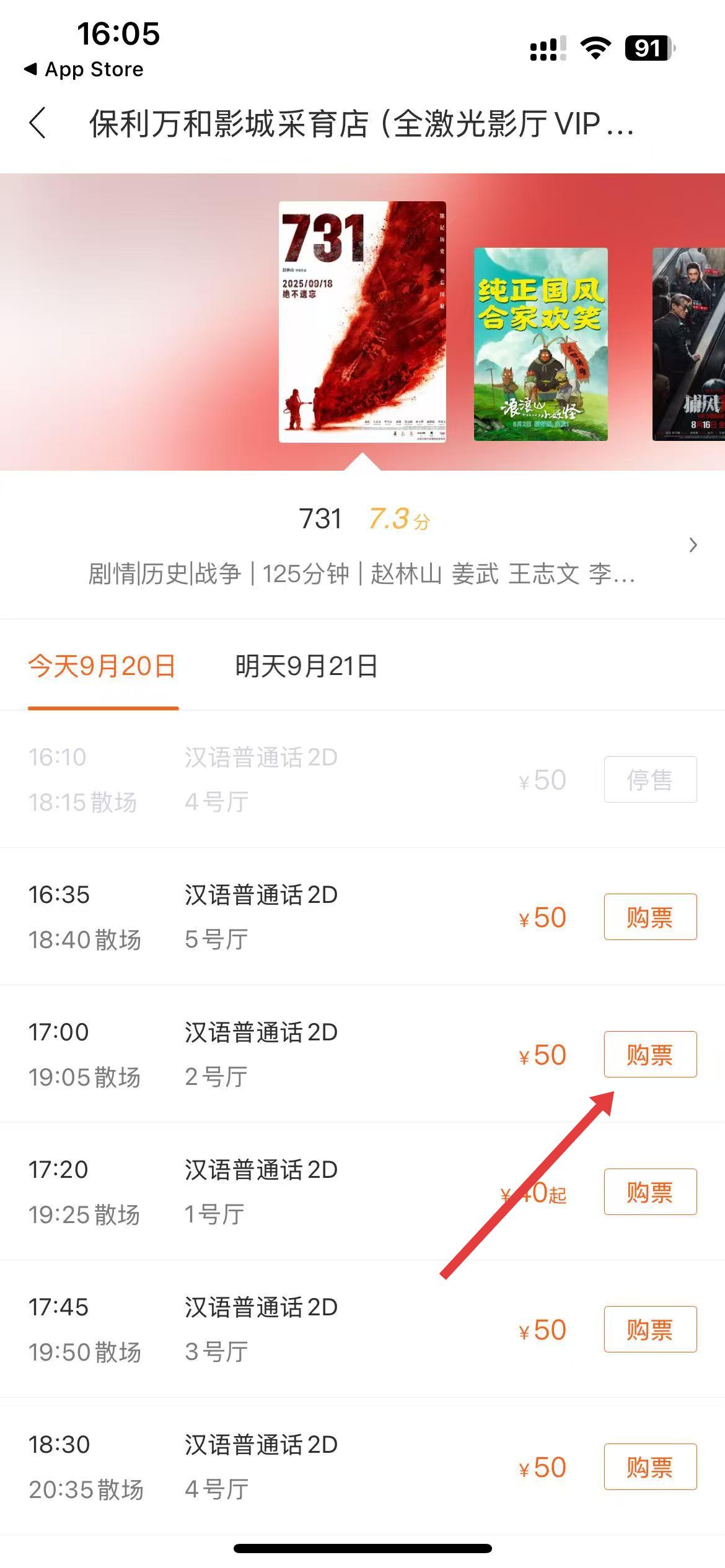725x1568 pixels.
Task: Switch to the 明天9月21日 date tab
Action: pos(306,666)
